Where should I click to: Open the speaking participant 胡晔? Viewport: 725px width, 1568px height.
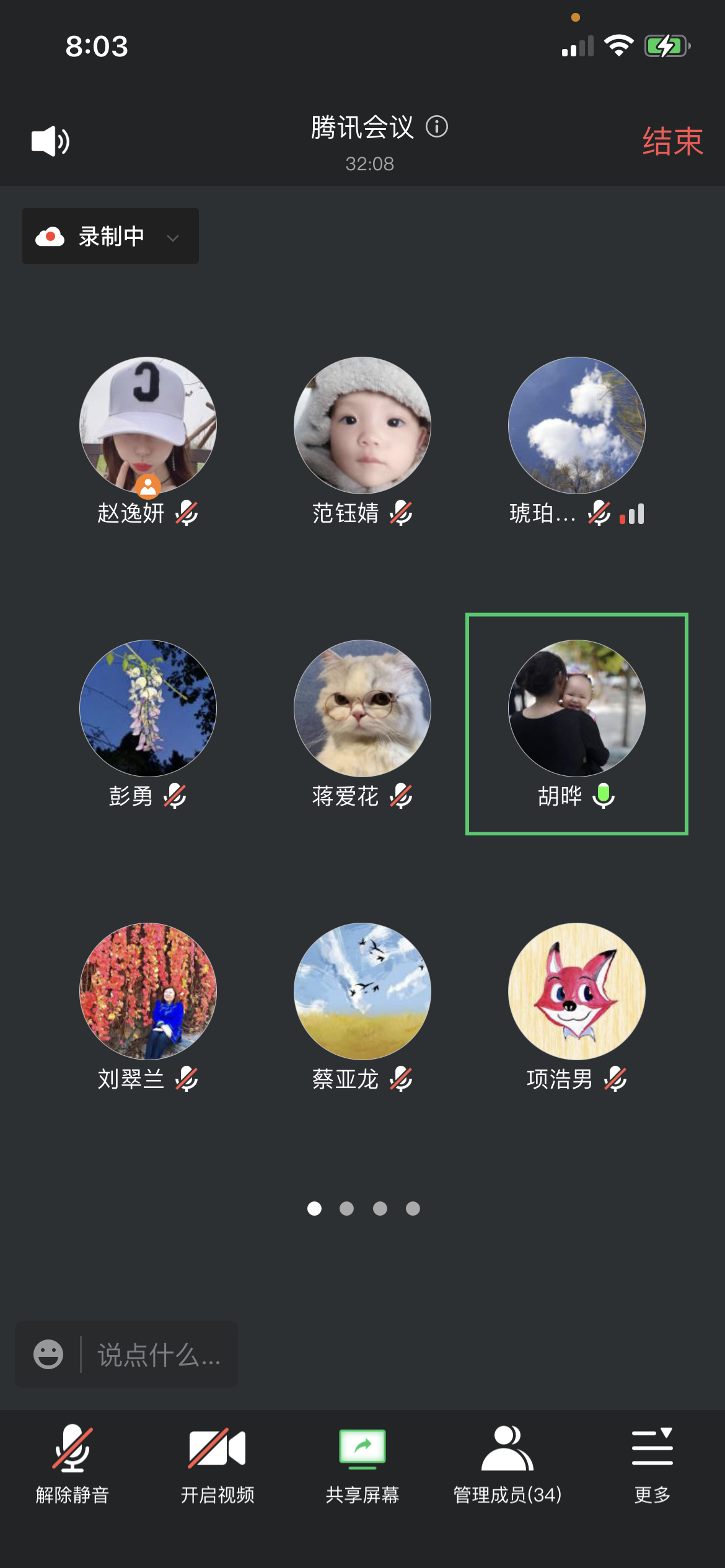pos(576,708)
